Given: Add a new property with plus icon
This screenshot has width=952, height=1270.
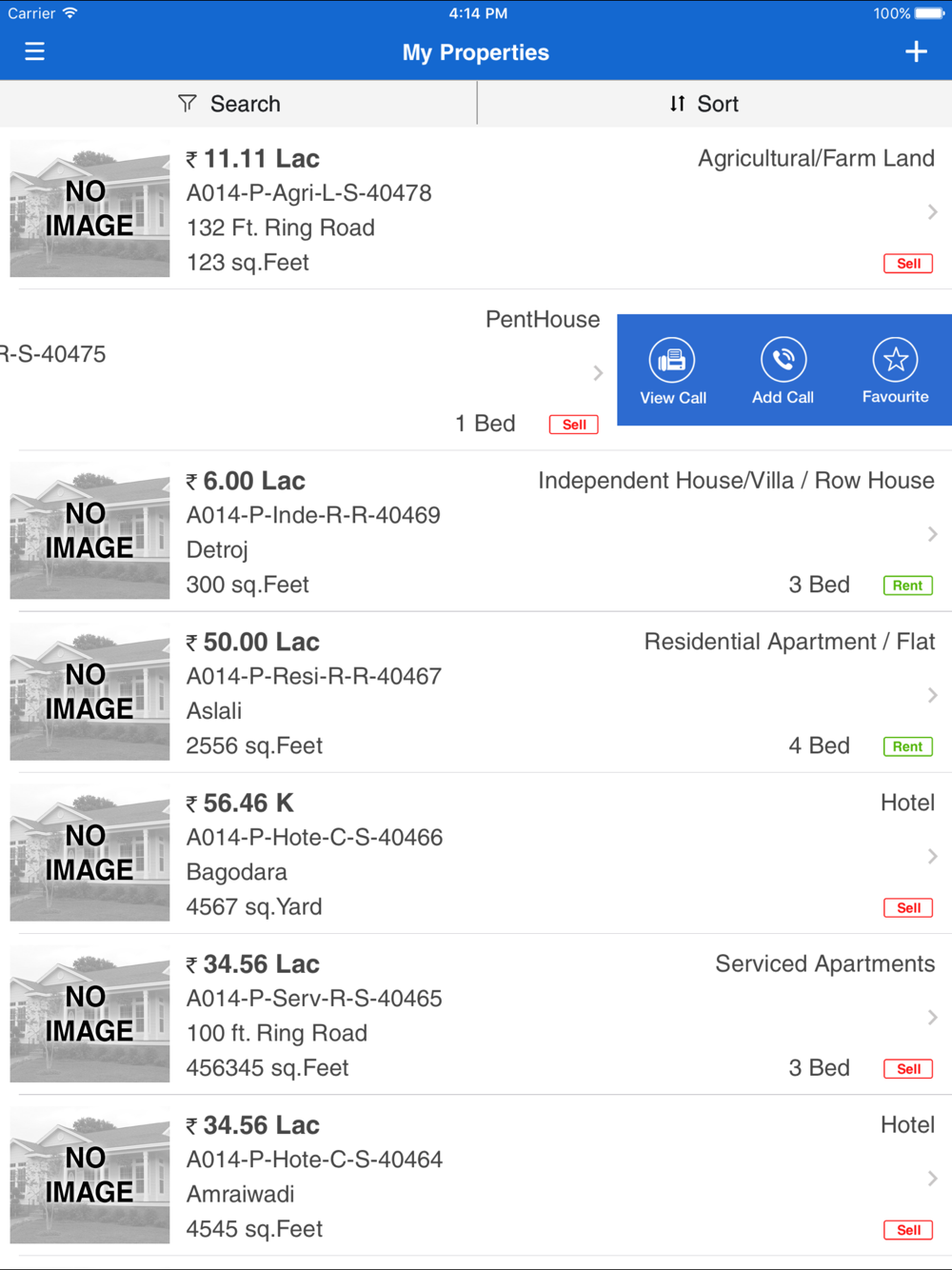Looking at the screenshot, I should click(916, 51).
